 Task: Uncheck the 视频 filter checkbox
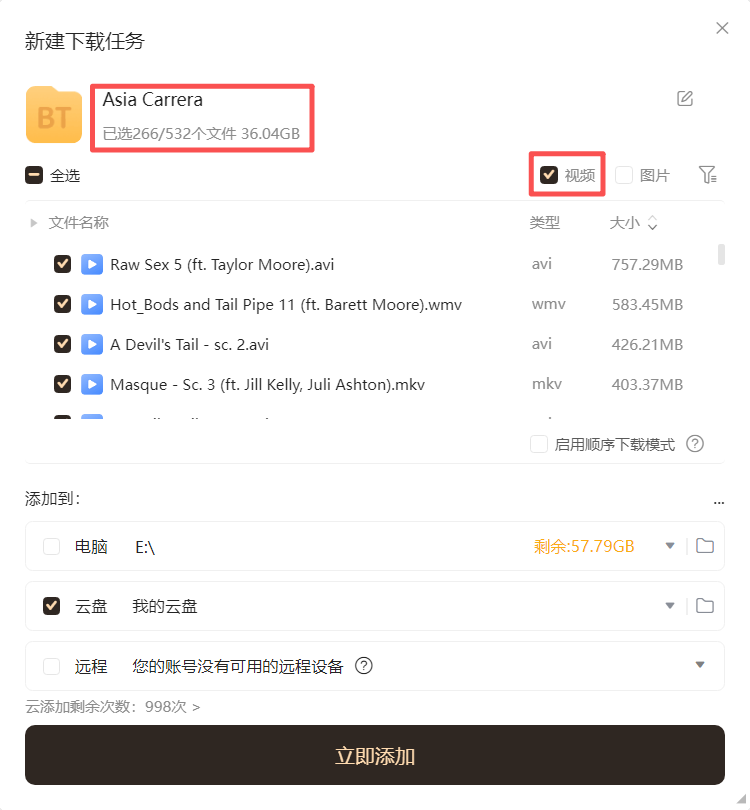click(549, 175)
